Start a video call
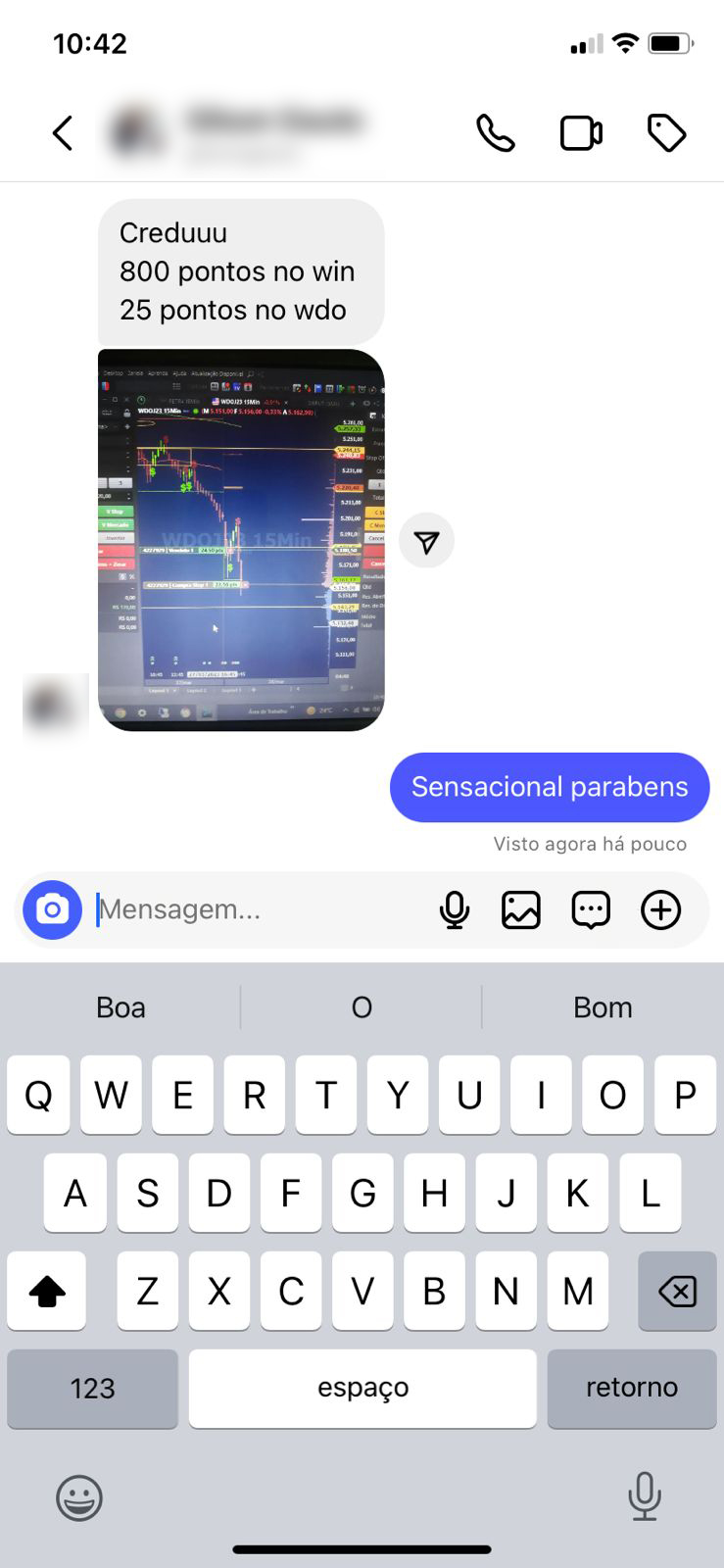 [581, 133]
